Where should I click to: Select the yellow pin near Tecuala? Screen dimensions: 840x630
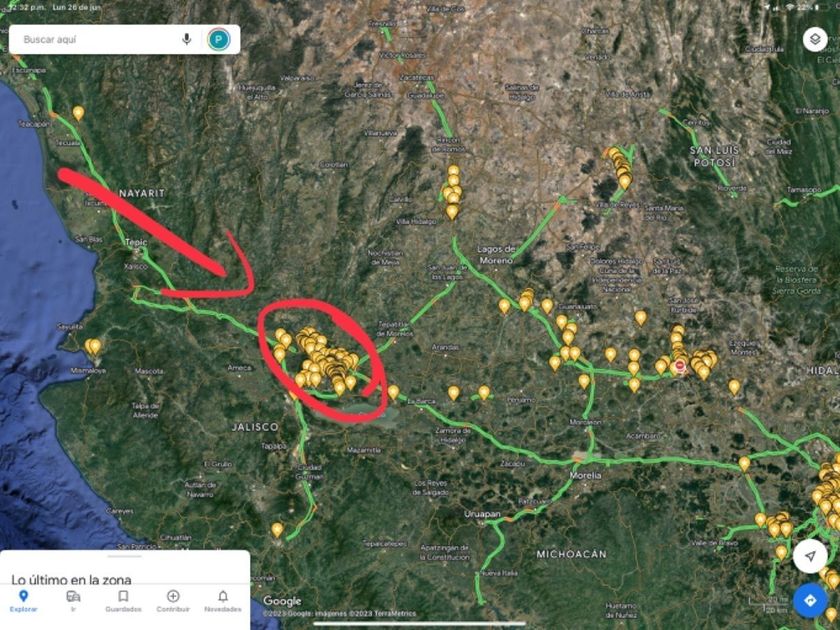(78, 113)
